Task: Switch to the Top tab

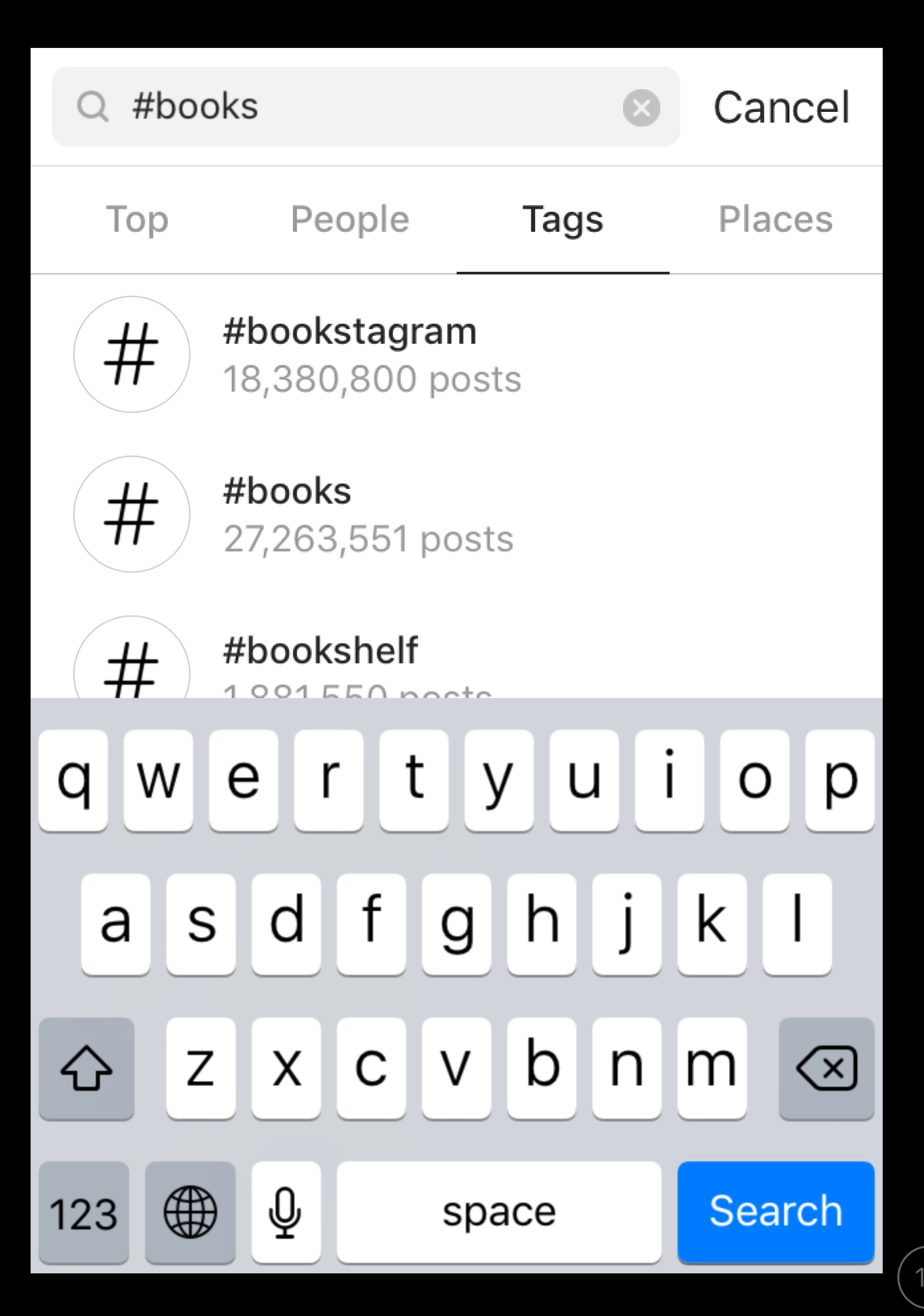Action: coord(137,219)
